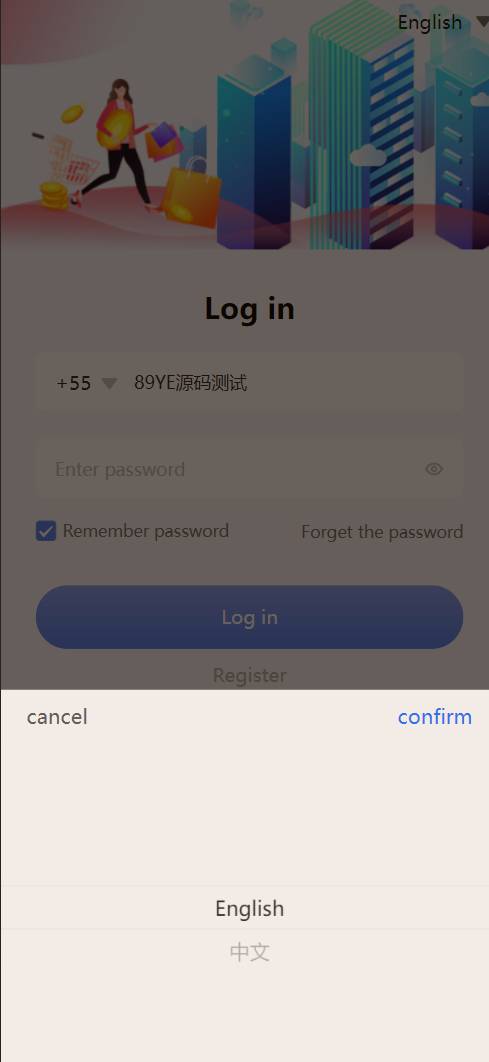Choose 中文 in the language picker
This screenshot has height=1062, width=489.
250,952
